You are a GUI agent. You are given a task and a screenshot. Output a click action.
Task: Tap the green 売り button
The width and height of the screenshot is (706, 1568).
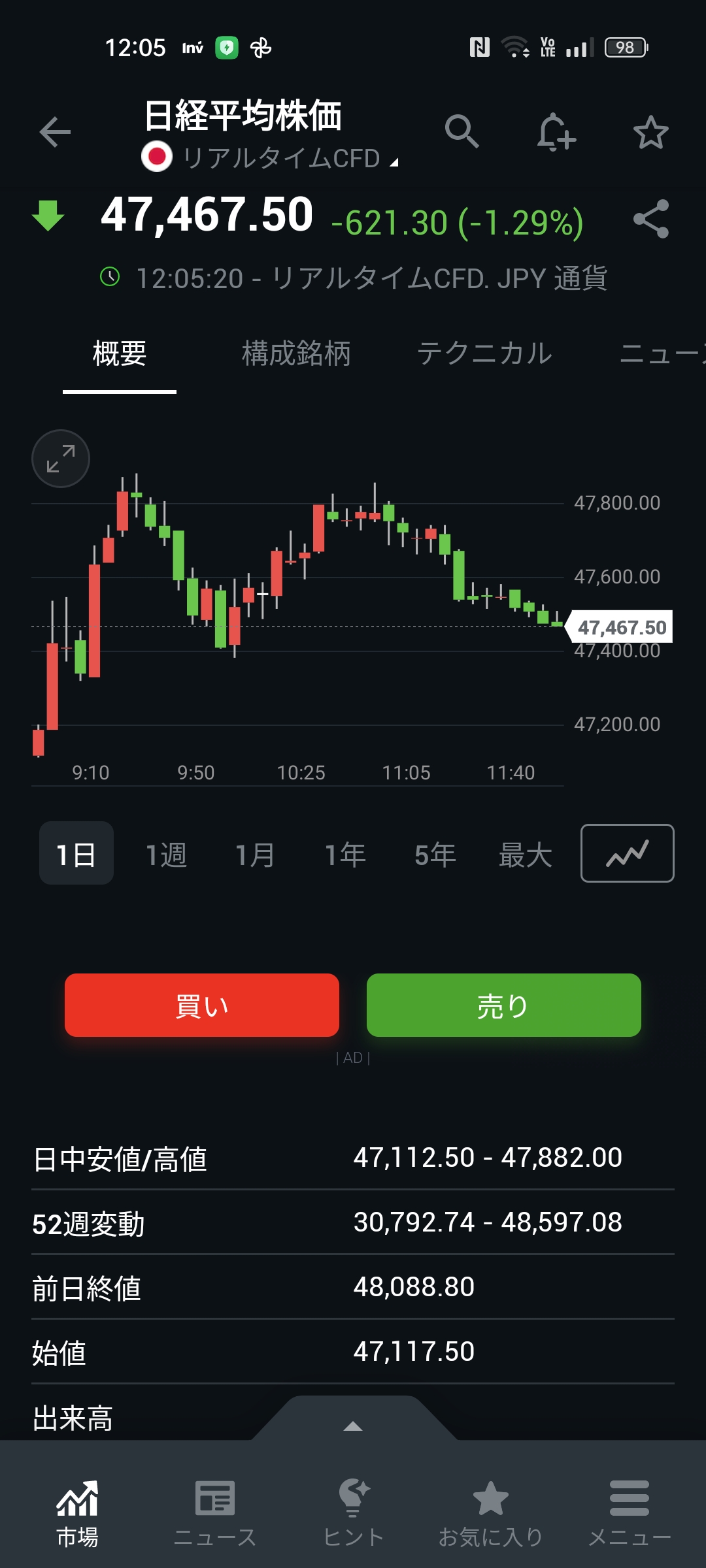[x=503, y=1005]
